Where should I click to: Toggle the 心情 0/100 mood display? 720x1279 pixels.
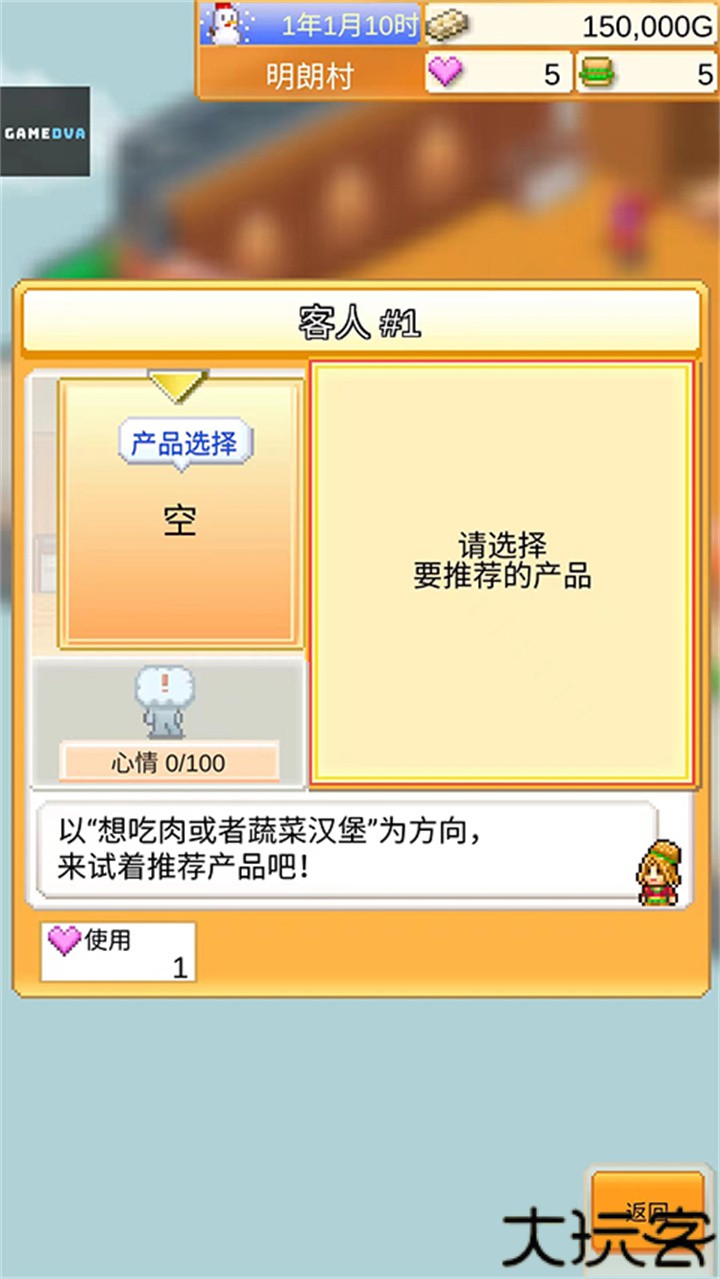(x=170, y=763)
